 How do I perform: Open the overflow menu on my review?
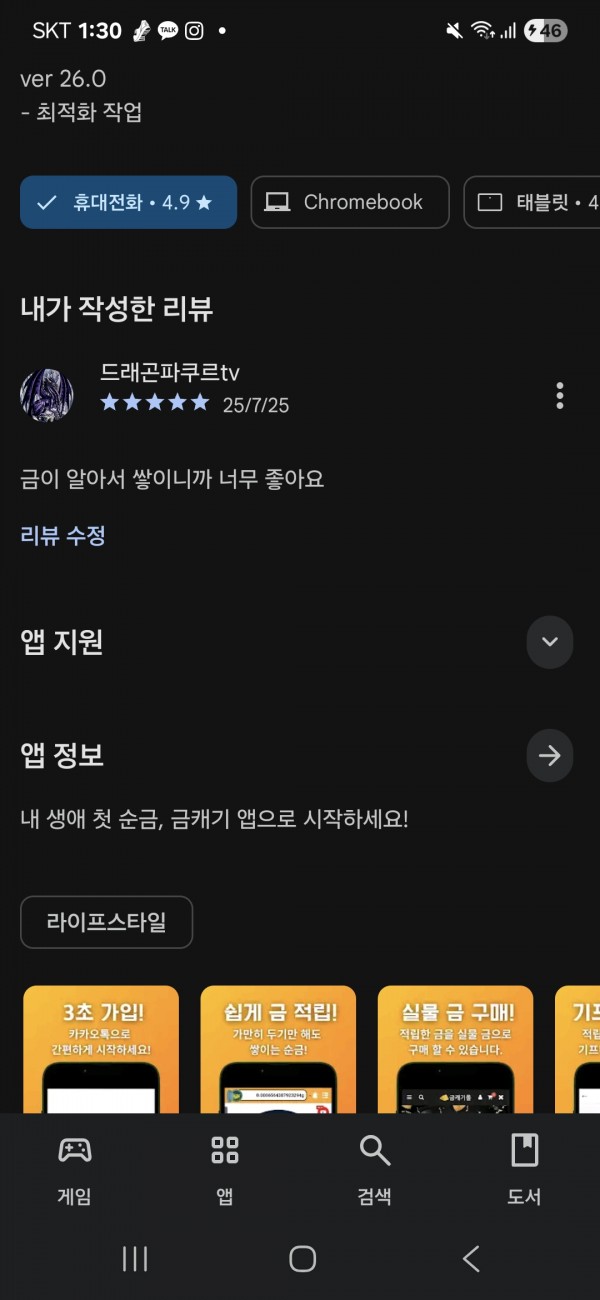pos(560,396)
